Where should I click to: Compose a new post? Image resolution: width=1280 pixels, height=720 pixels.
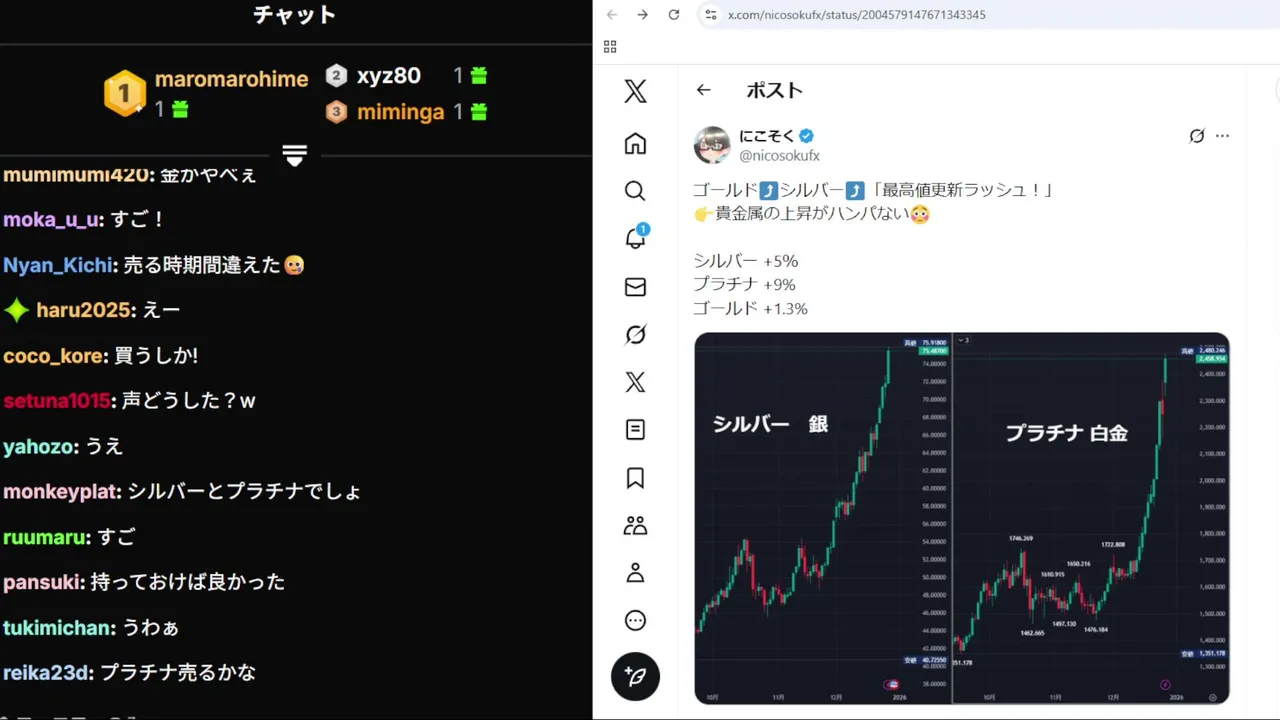pos(635,676)
